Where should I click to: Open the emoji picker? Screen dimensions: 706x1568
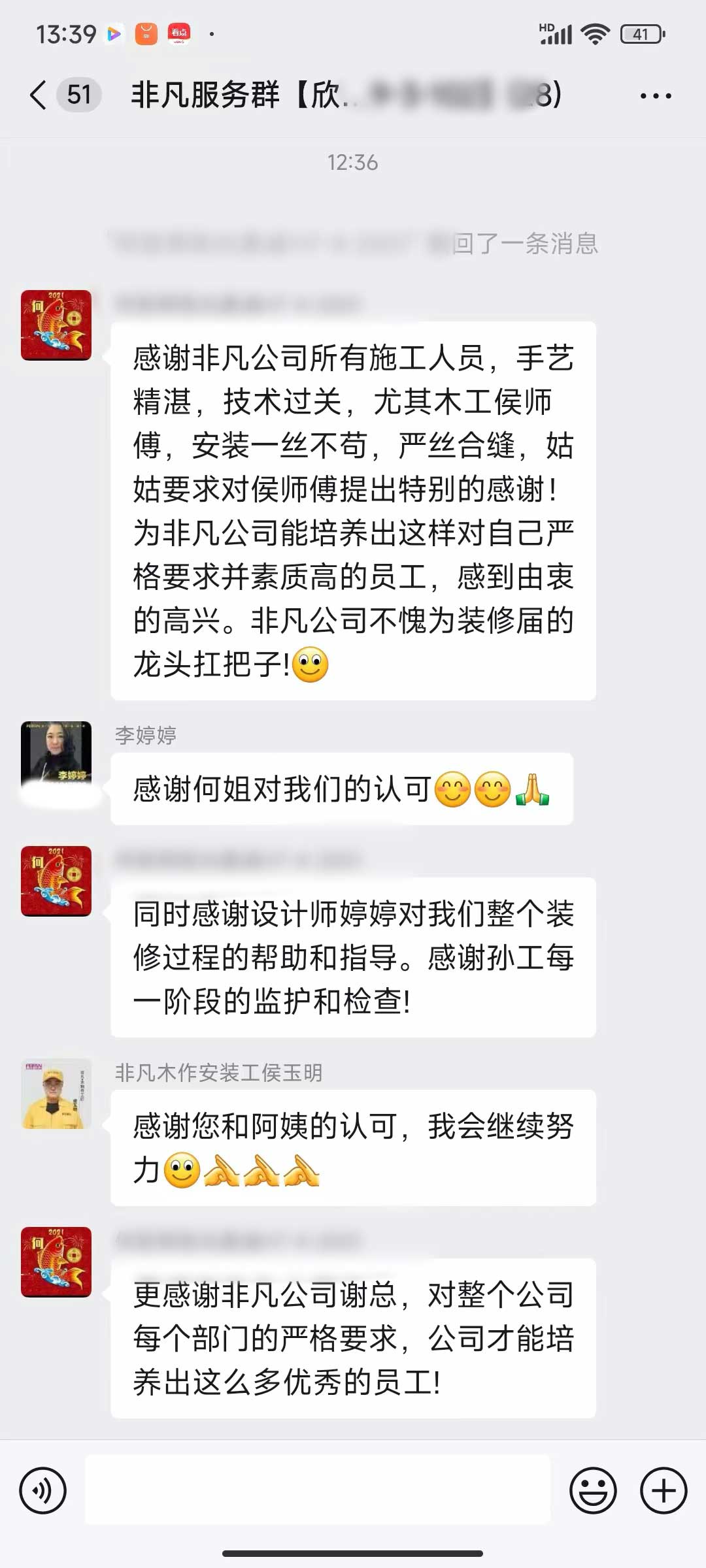coord(593,1490)
